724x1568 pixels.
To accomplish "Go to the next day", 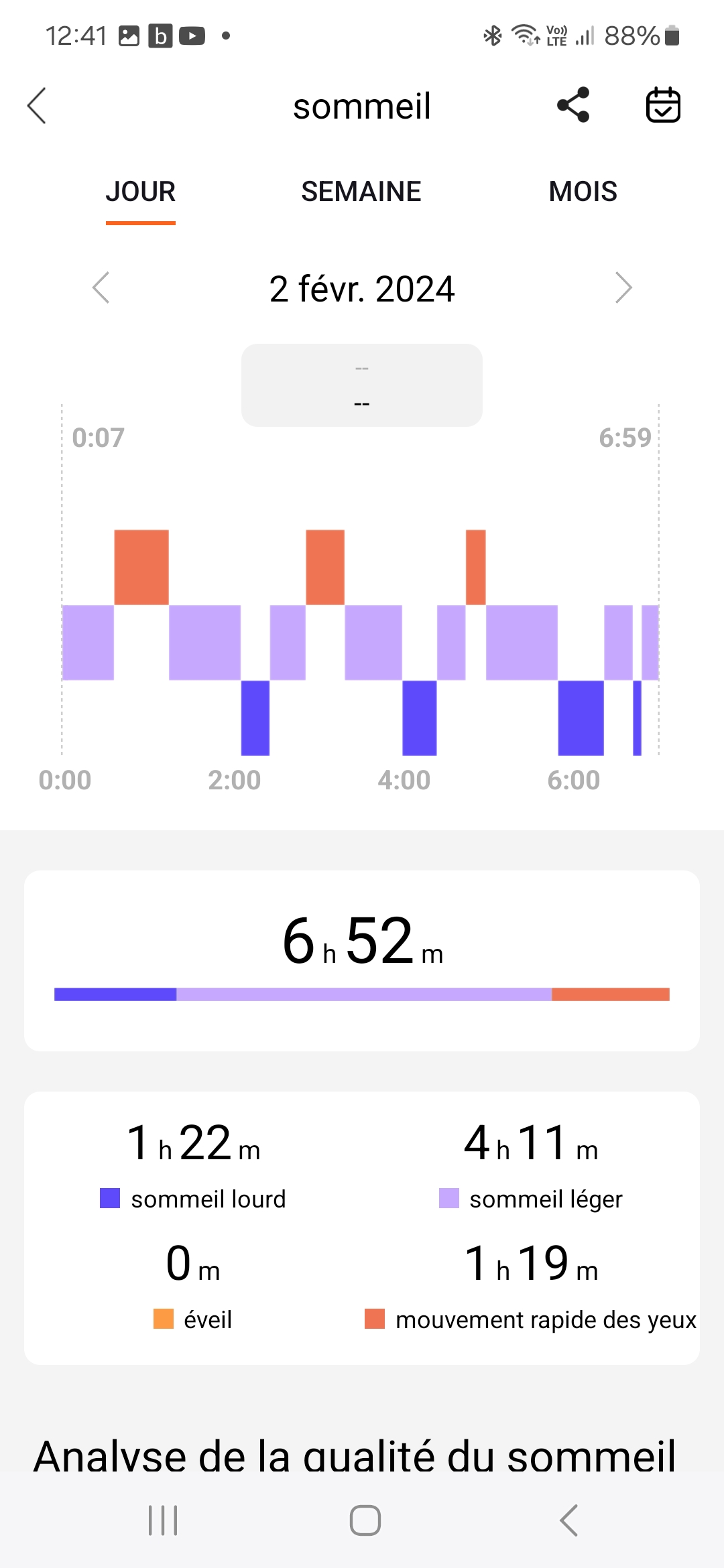I will pos(623,288).
